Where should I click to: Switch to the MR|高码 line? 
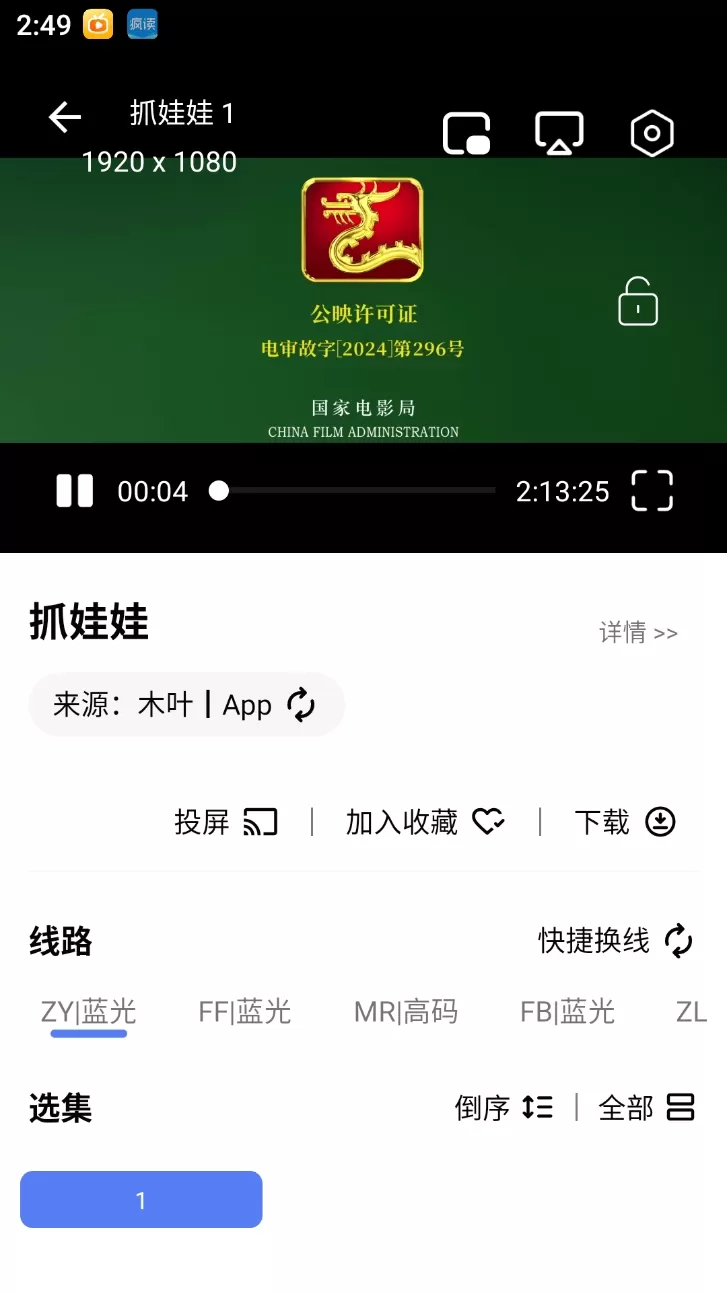coord(405,1012)
